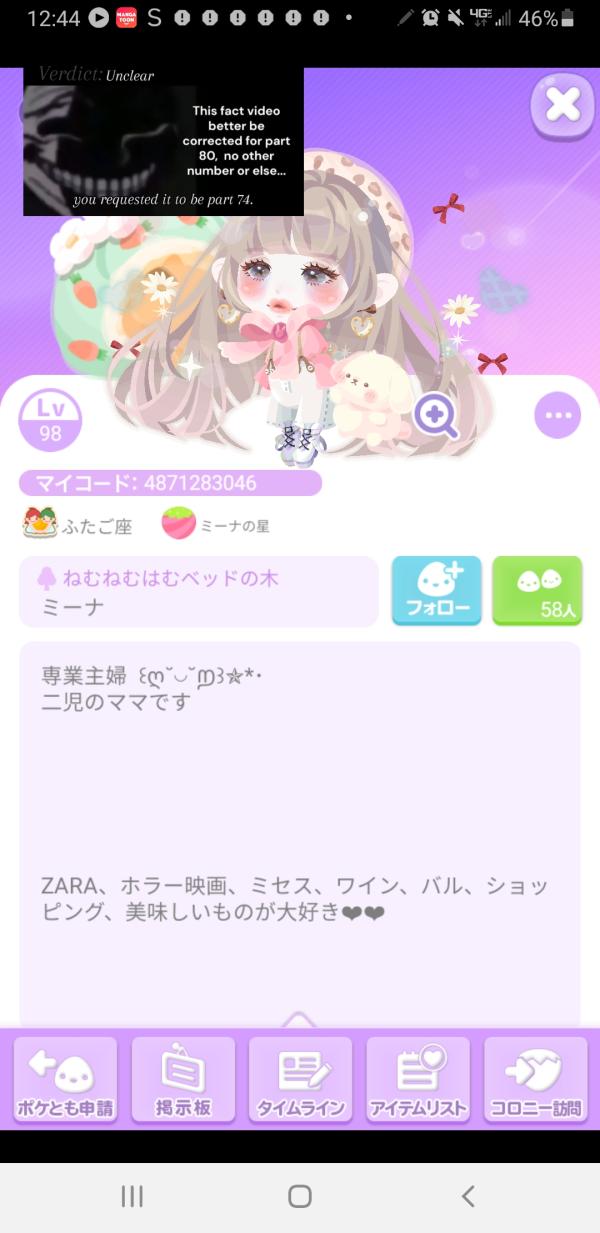Follow this user with フォロー button
This screenshot has height=1233, width=600.
pos(436,591)
